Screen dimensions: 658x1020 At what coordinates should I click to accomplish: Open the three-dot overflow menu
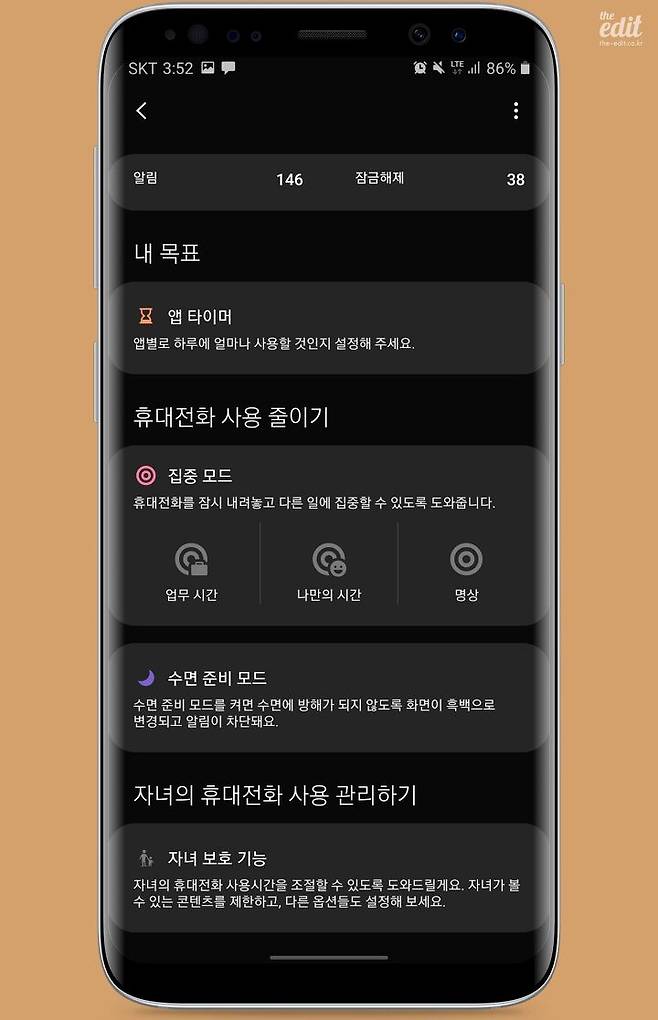tap(516, 111)
